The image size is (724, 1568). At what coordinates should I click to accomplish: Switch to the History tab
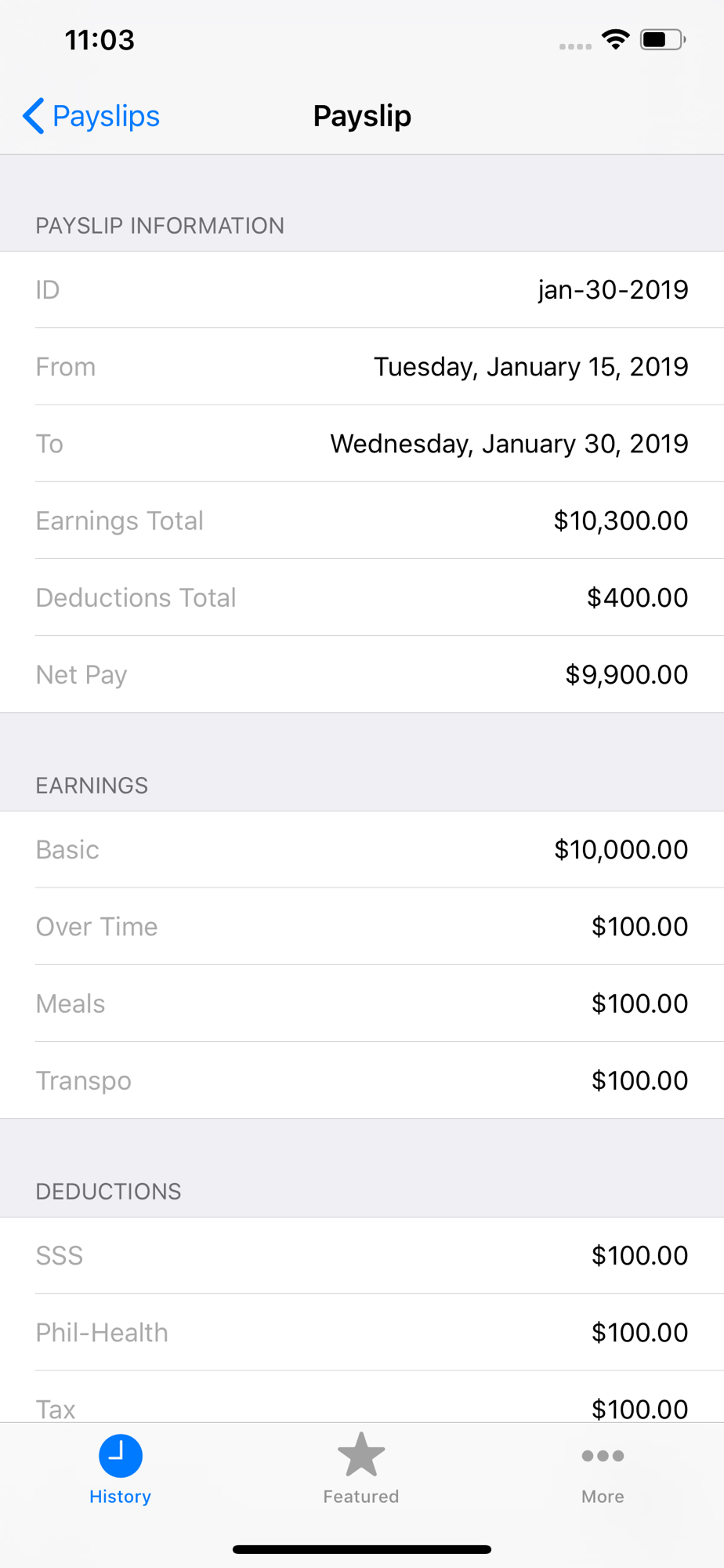click(x=121, y=1470)
